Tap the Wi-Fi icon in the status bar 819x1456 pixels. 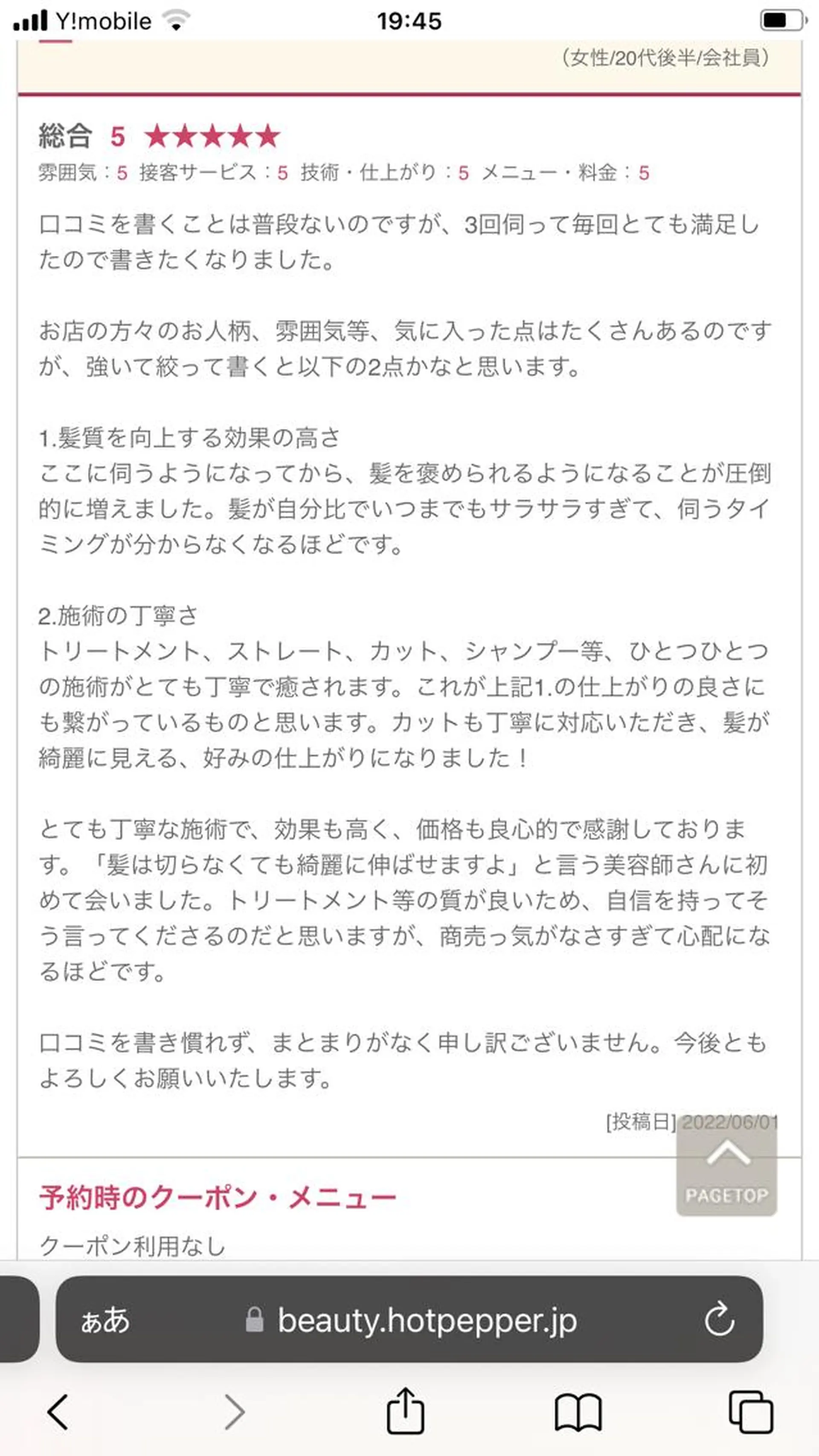coord(175,20)
